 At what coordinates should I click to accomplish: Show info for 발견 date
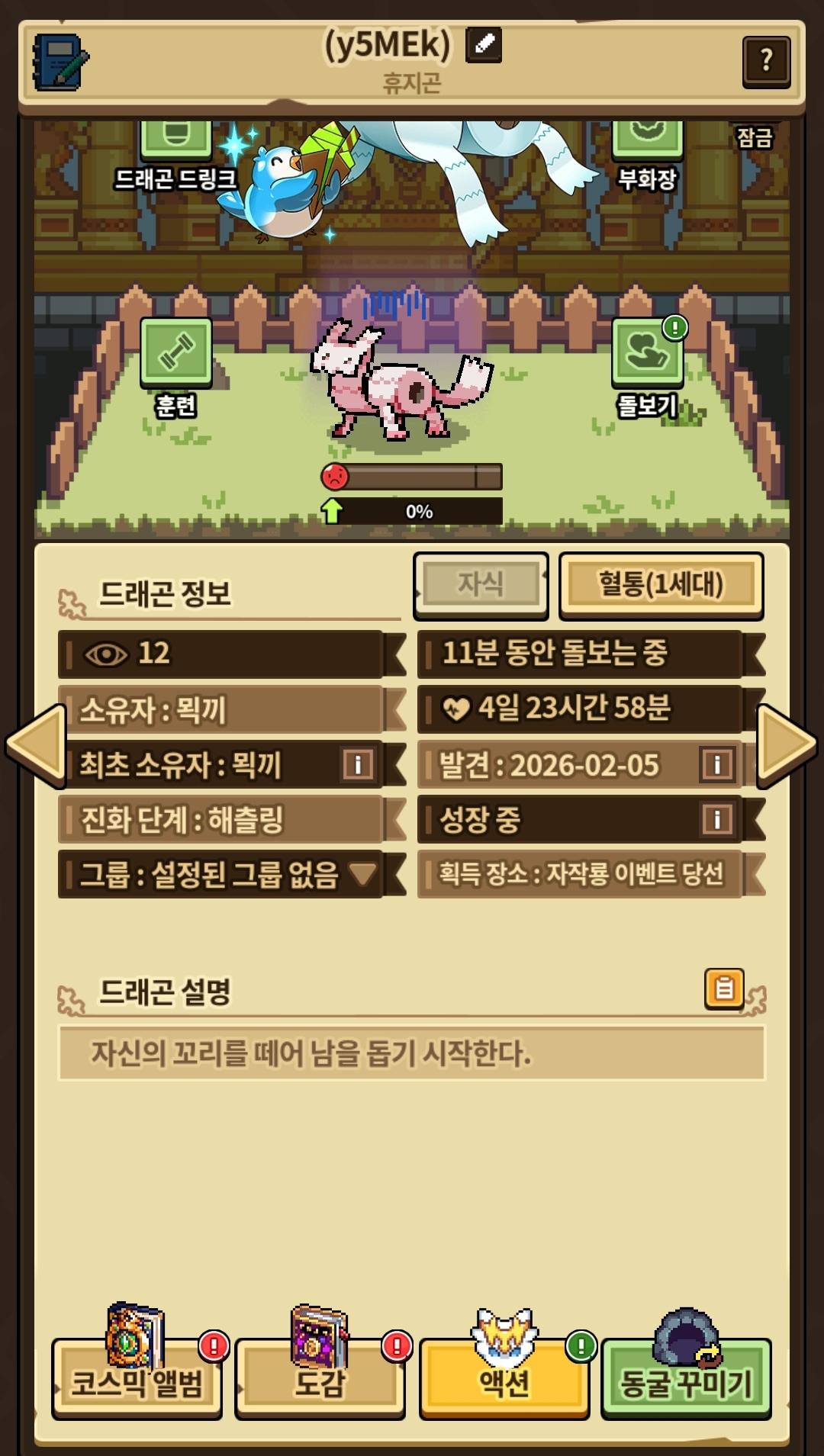716,764
